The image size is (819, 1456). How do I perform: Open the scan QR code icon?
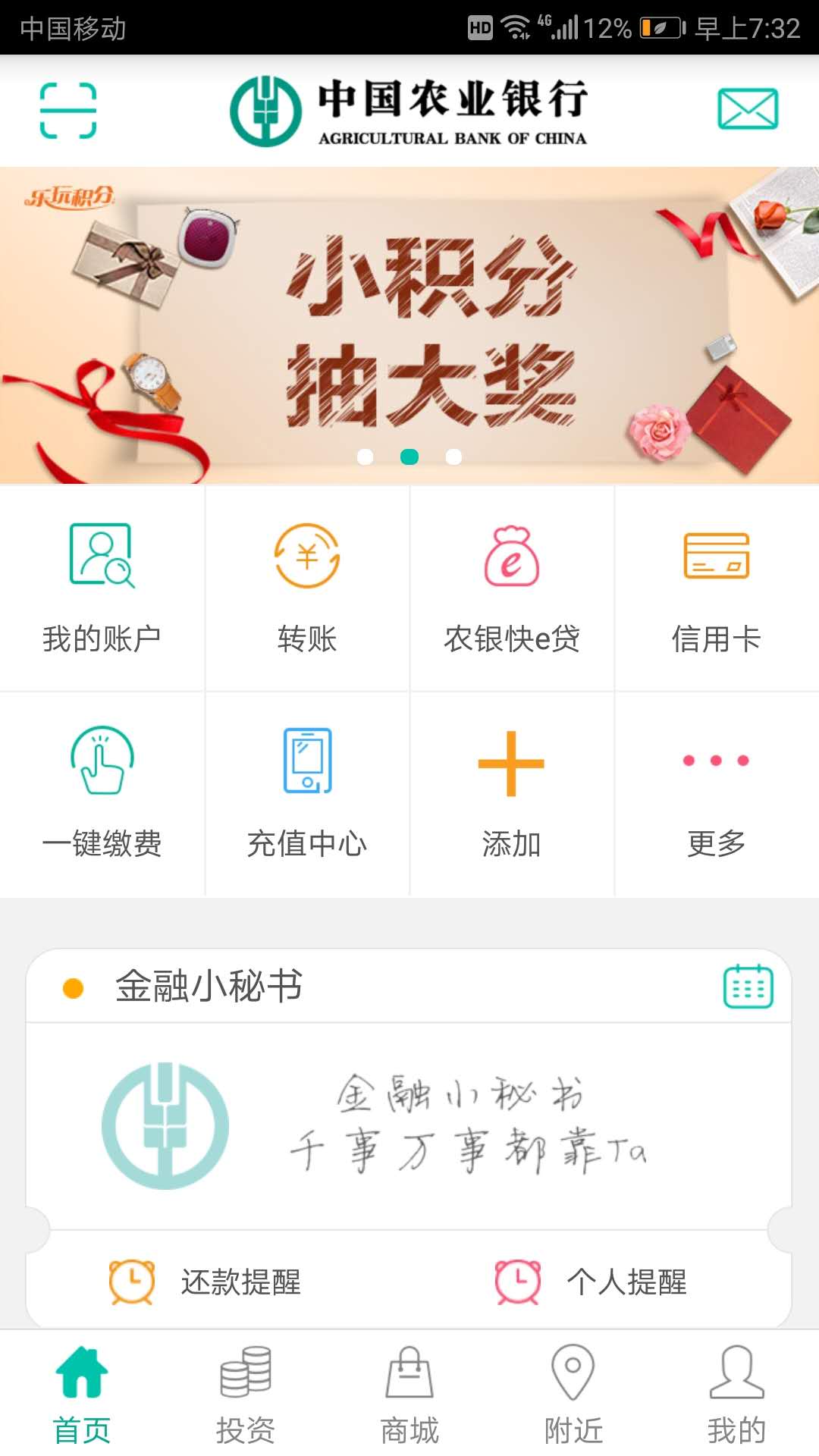click(x=67, y=111)
